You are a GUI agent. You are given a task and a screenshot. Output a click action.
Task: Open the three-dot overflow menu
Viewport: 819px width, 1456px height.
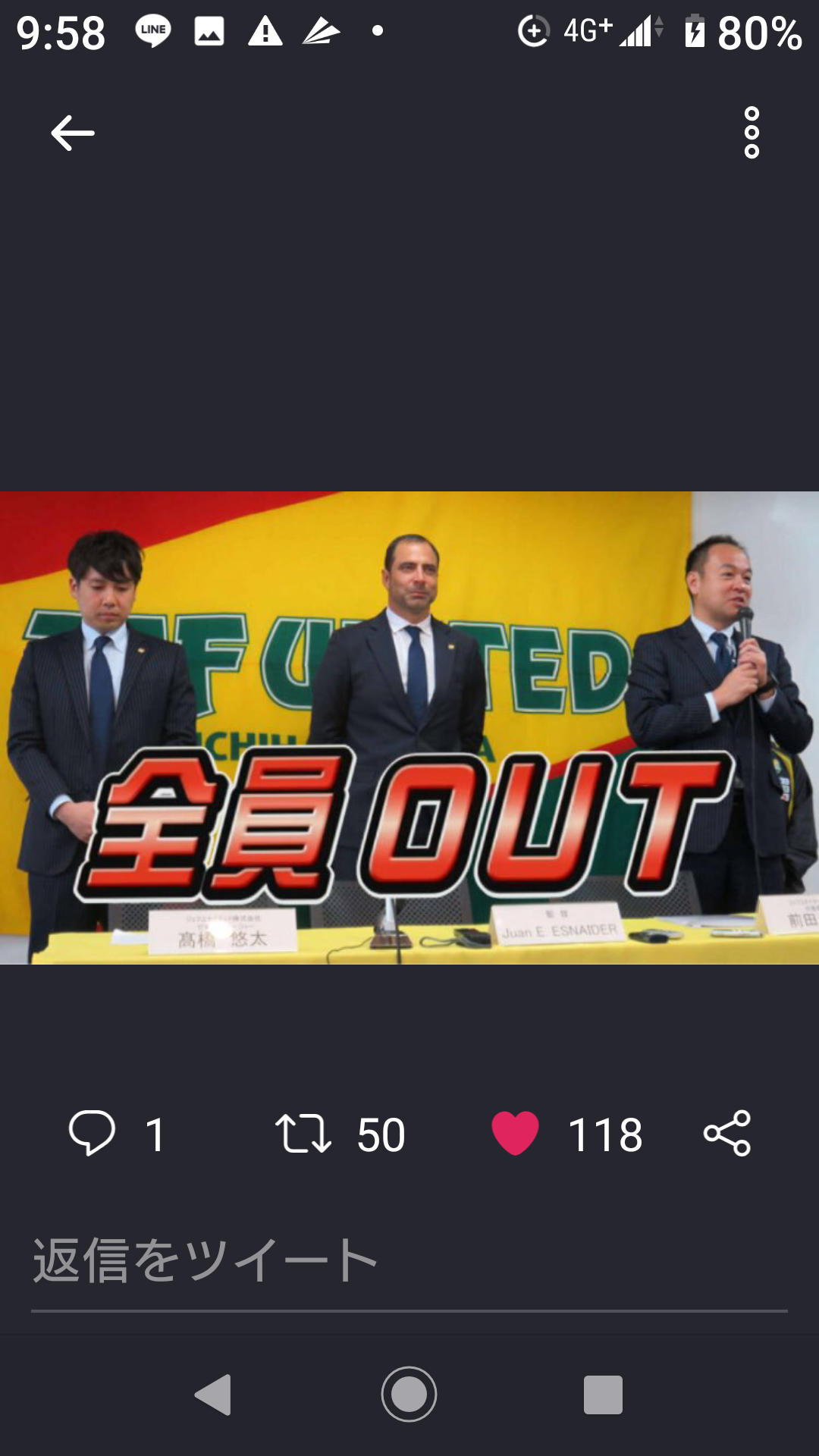click(752, 133)
